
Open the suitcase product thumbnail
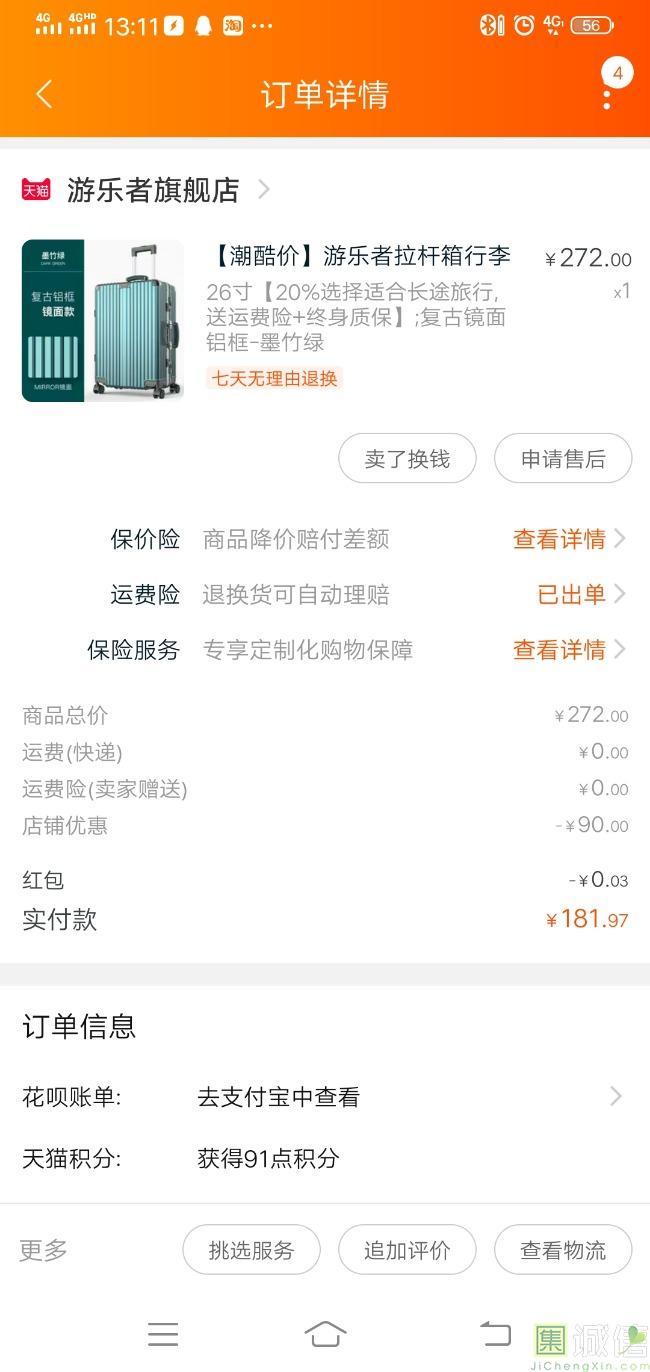tap(103, 321)
